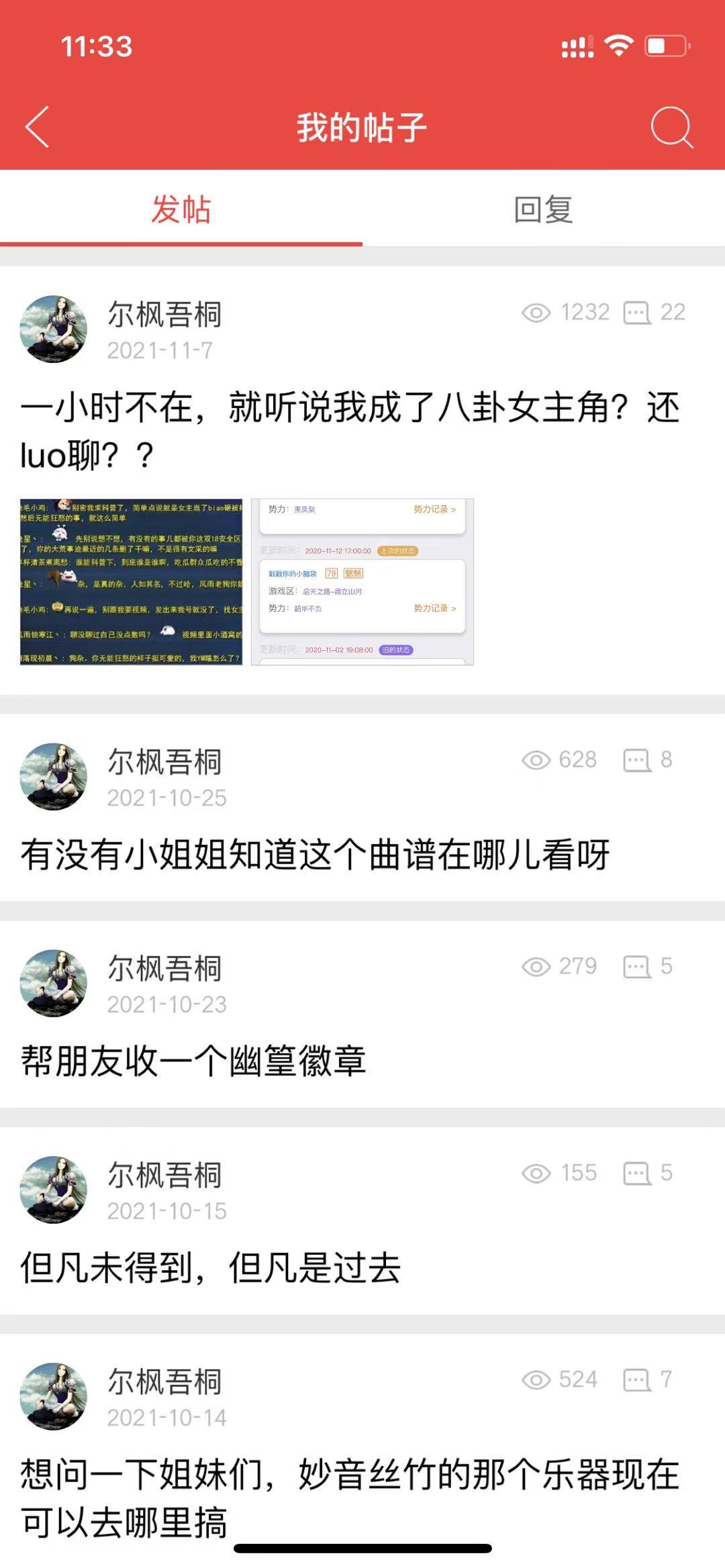Select the 发帖 tab

181,209
